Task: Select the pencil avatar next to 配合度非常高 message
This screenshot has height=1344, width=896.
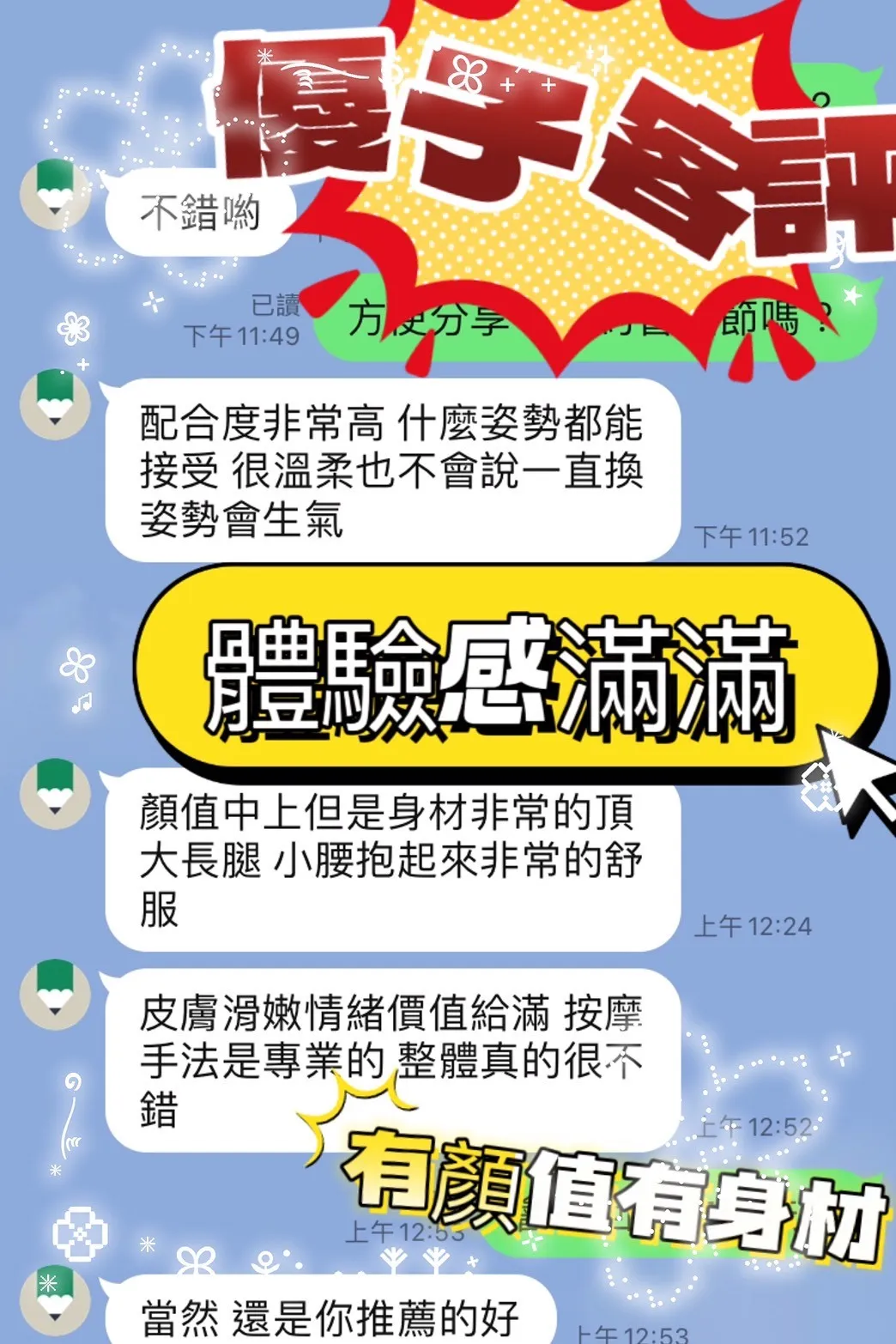Action: point(54,403)
